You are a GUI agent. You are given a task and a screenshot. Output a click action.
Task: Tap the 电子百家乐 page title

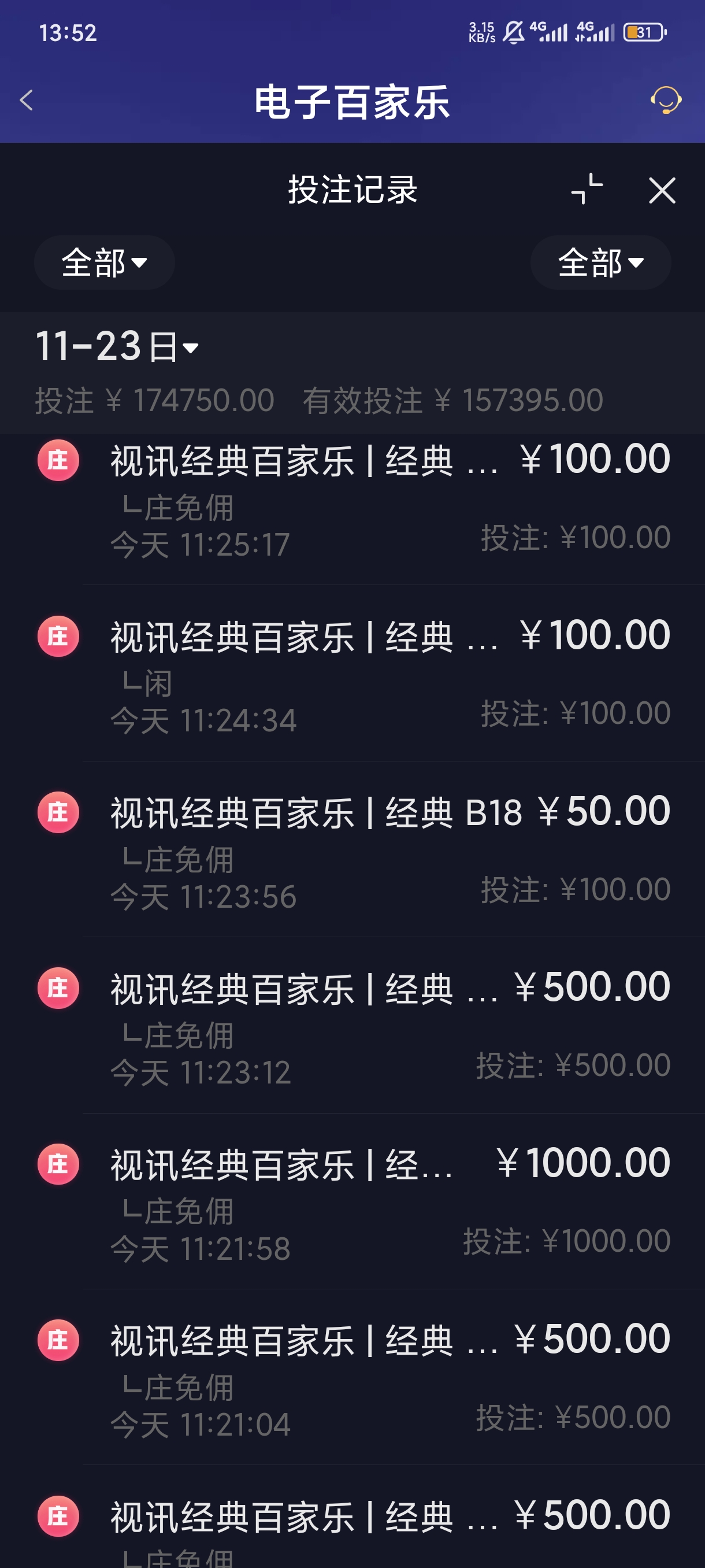click(x=352, y=102)
